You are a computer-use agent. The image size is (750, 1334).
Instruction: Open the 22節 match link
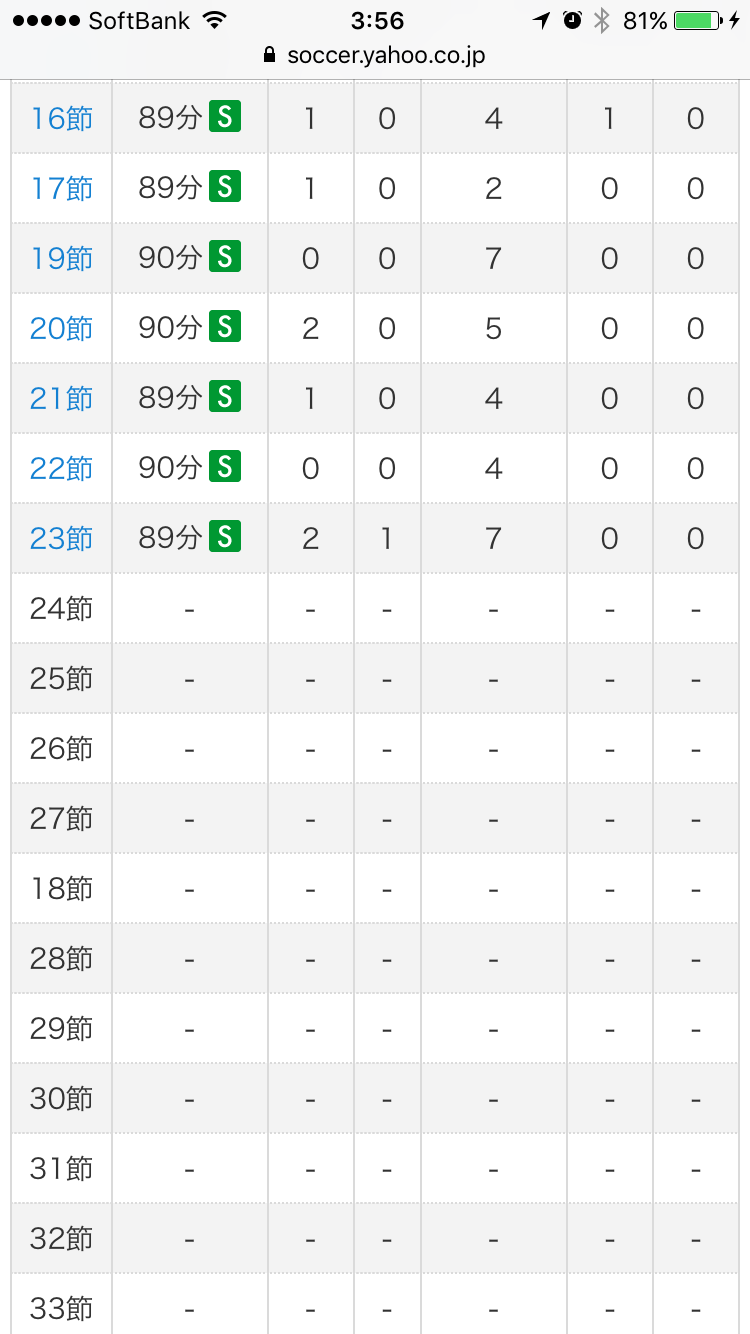tap(62, 469)
